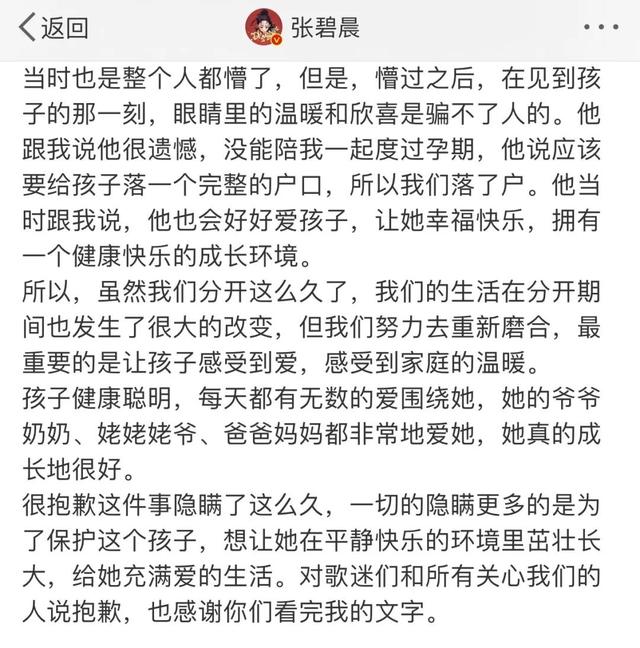Go back using the 返回 button
Image resolution: width=640 pixels, height=648 pixels.
click(53, 27)
